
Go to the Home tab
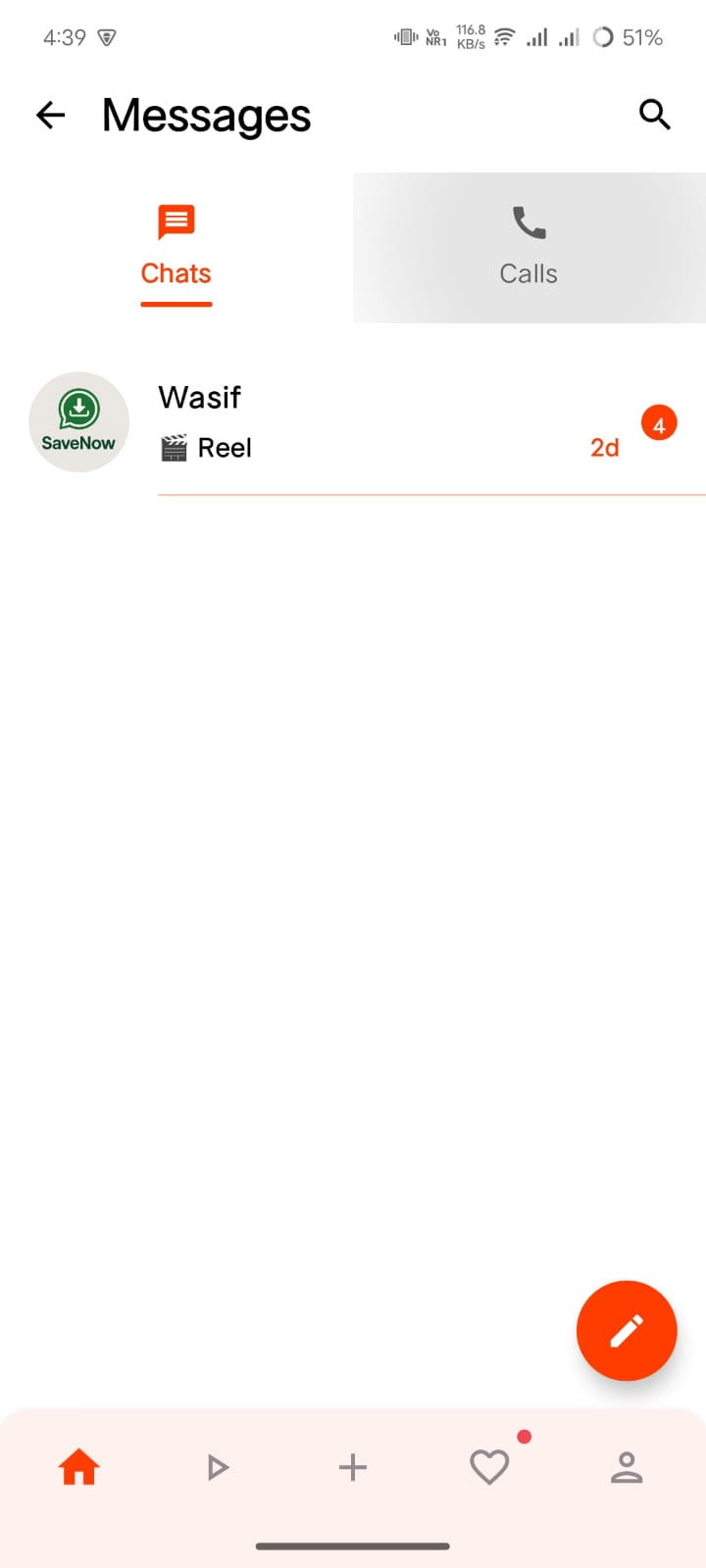79,1467
